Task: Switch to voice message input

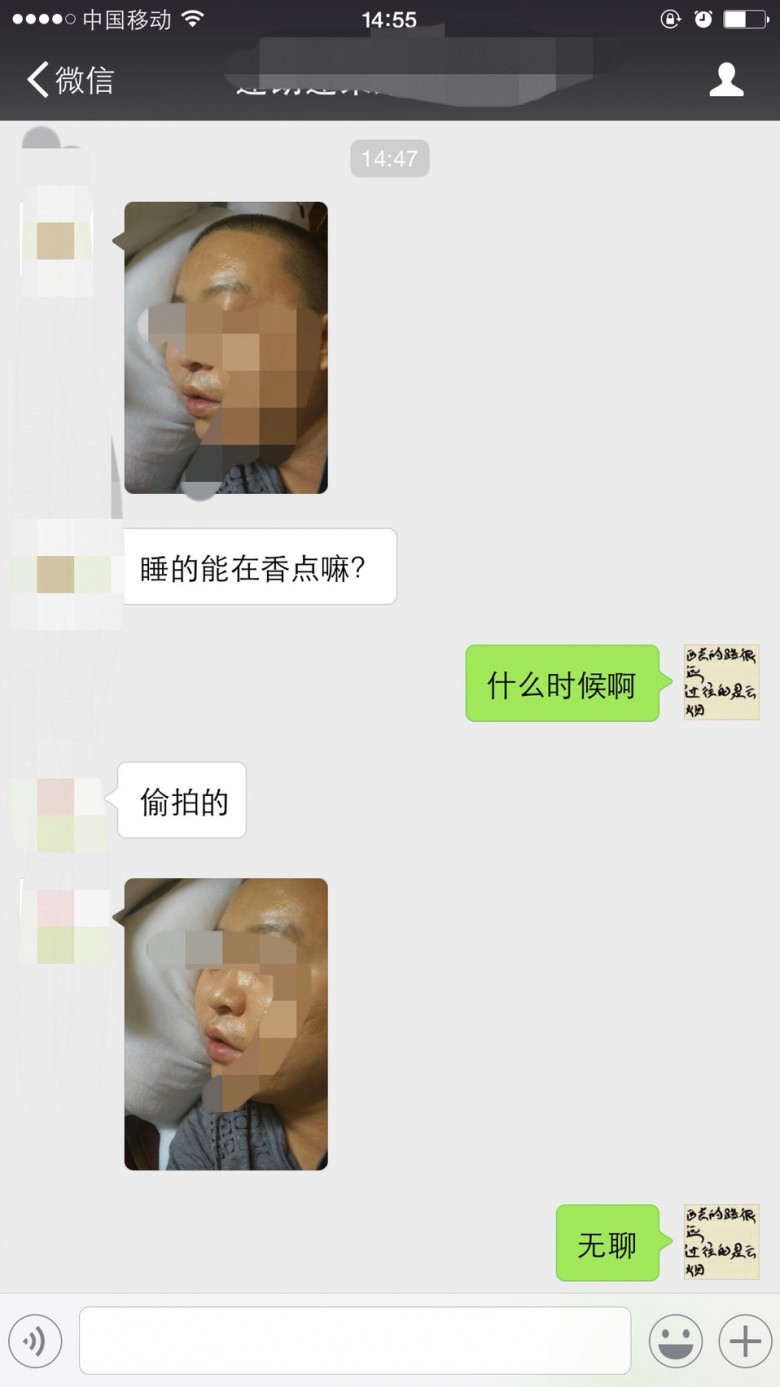Action: click(35, 1341)
